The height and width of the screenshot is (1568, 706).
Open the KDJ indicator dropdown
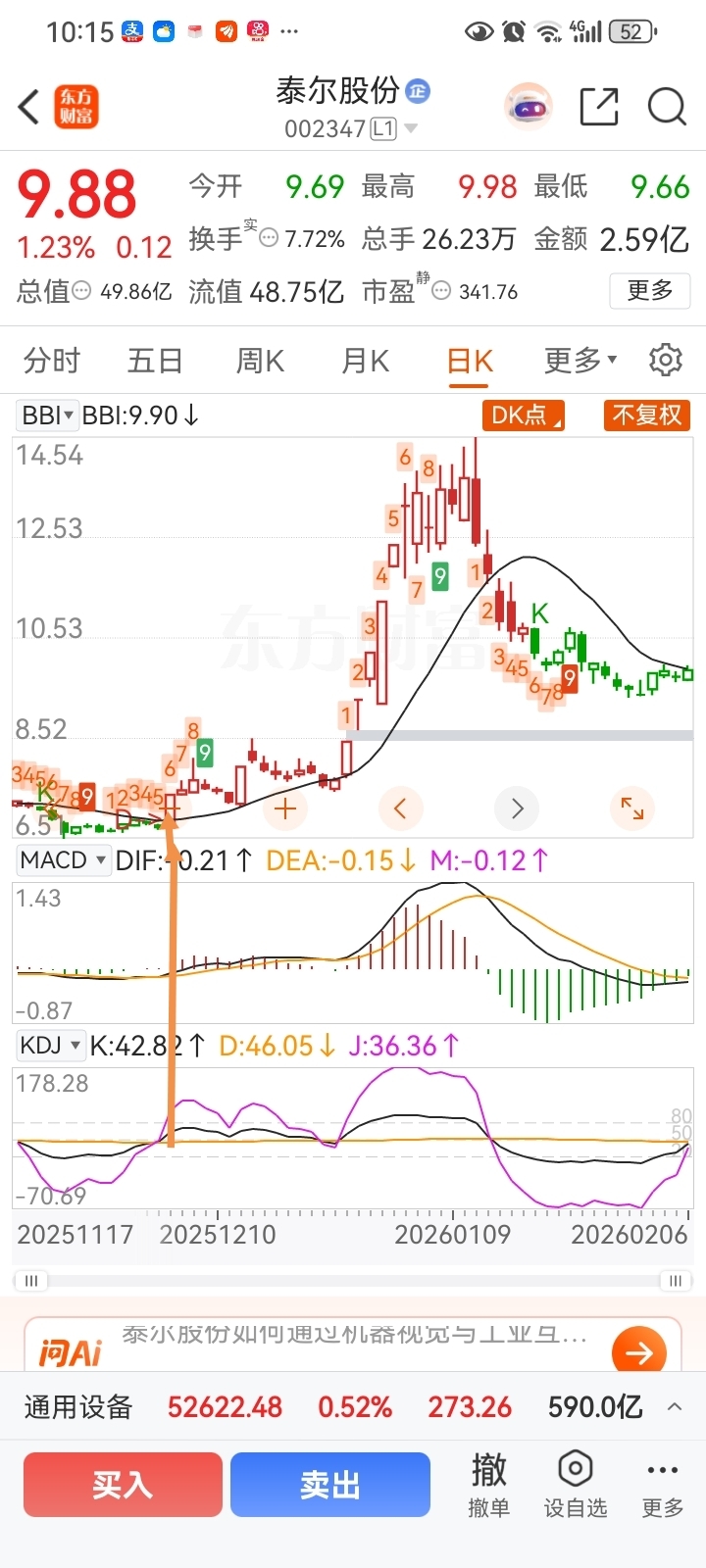[x=50, y=1046]
